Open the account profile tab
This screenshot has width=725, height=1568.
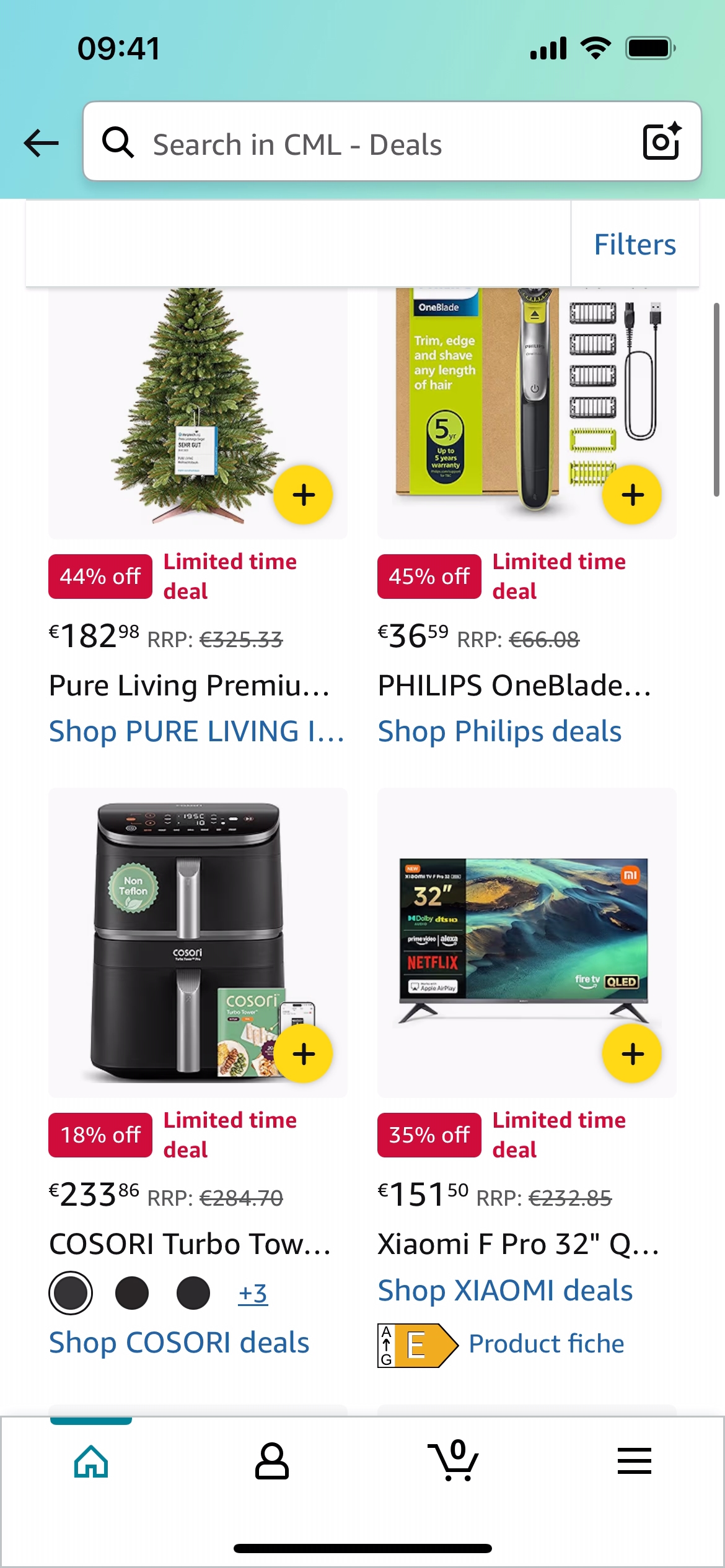point(272,1461)
